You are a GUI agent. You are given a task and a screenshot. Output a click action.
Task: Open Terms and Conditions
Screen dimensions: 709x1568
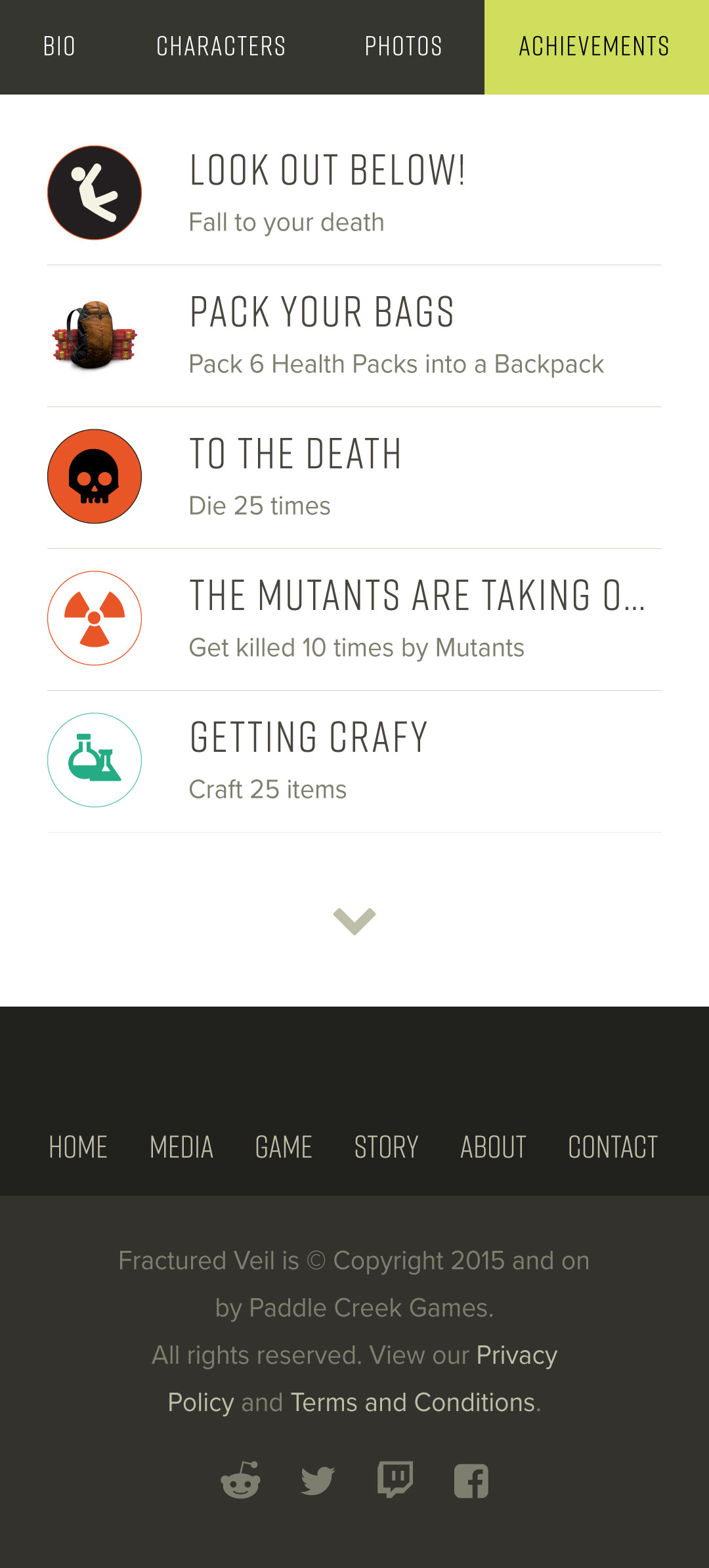tap(412, 1403)
